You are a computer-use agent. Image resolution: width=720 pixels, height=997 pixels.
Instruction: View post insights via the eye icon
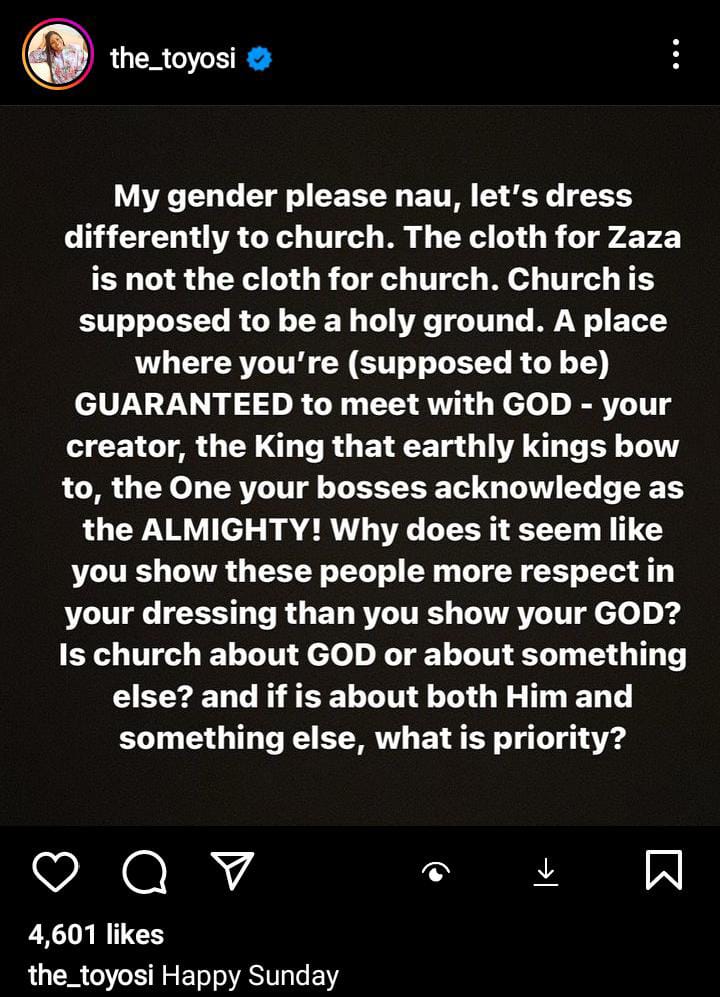click(x=435, y=873)
